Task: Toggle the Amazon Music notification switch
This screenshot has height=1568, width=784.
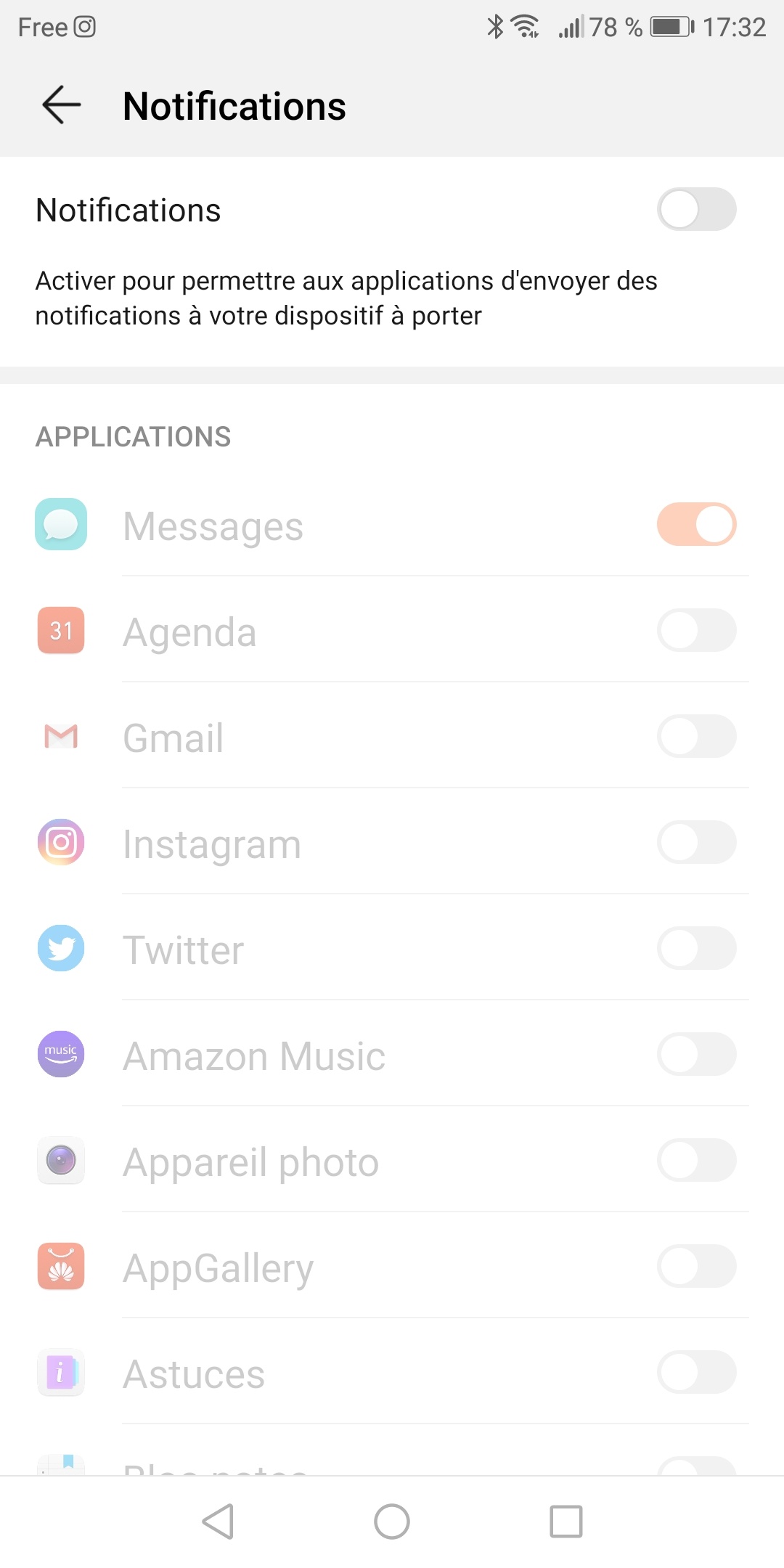Action: (696, 1054)
